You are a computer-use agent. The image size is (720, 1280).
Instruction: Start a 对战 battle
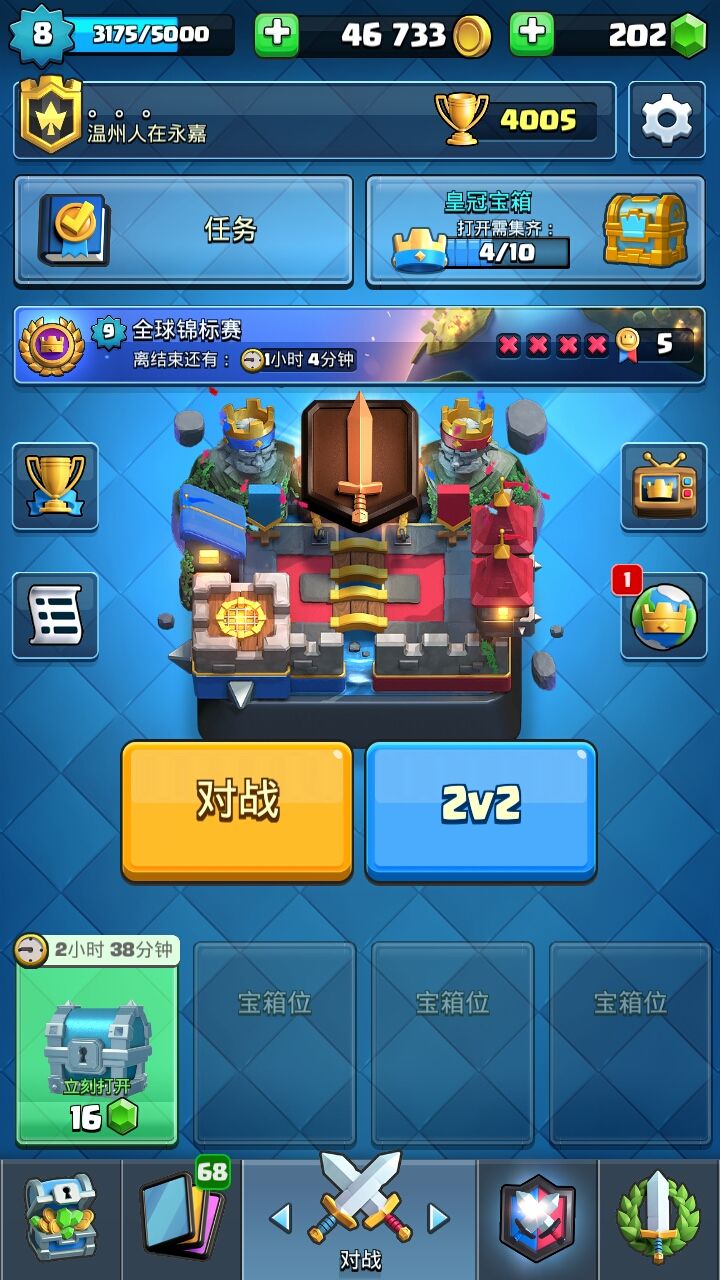point(237,810)
